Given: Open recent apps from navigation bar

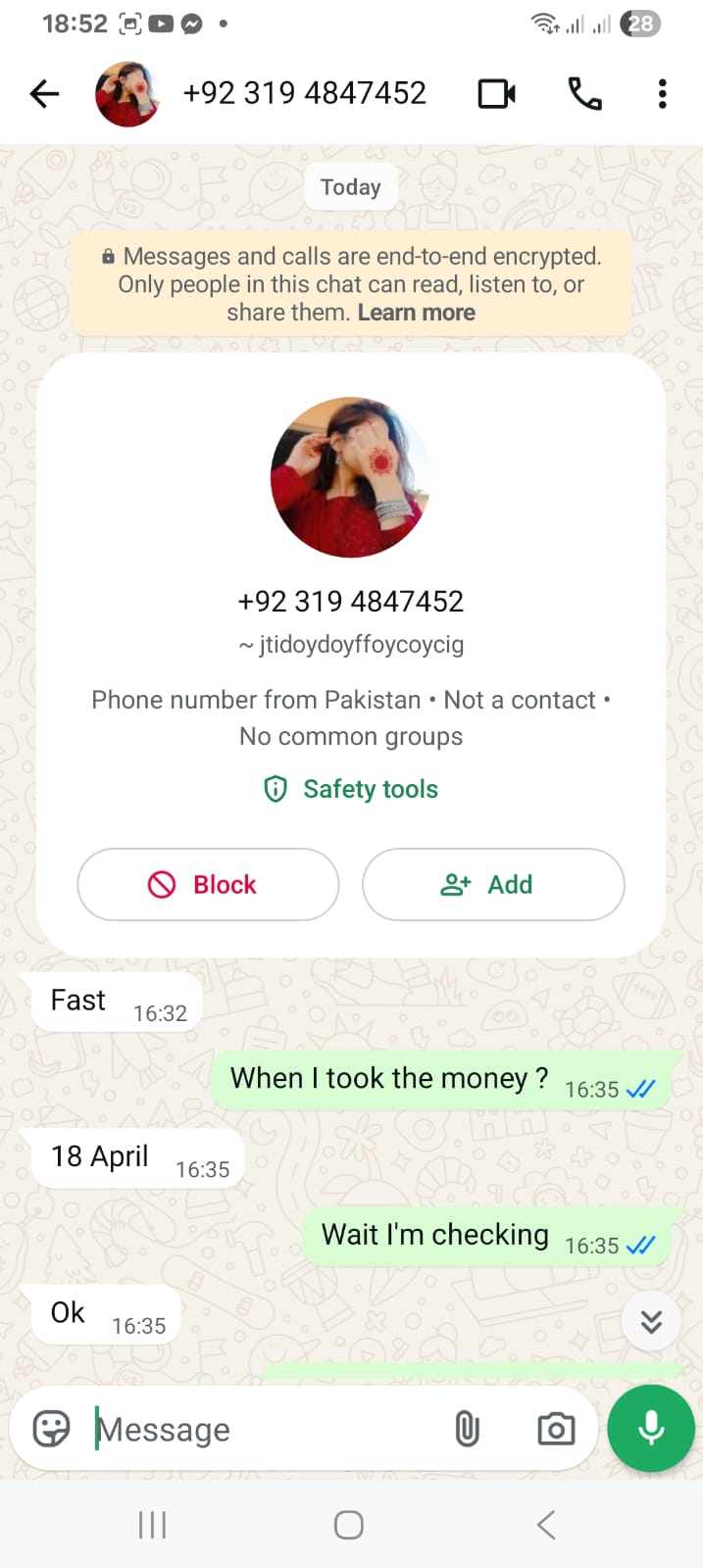Looking at the screenshot, I should pyautogui.click(x=152, y=1525).
